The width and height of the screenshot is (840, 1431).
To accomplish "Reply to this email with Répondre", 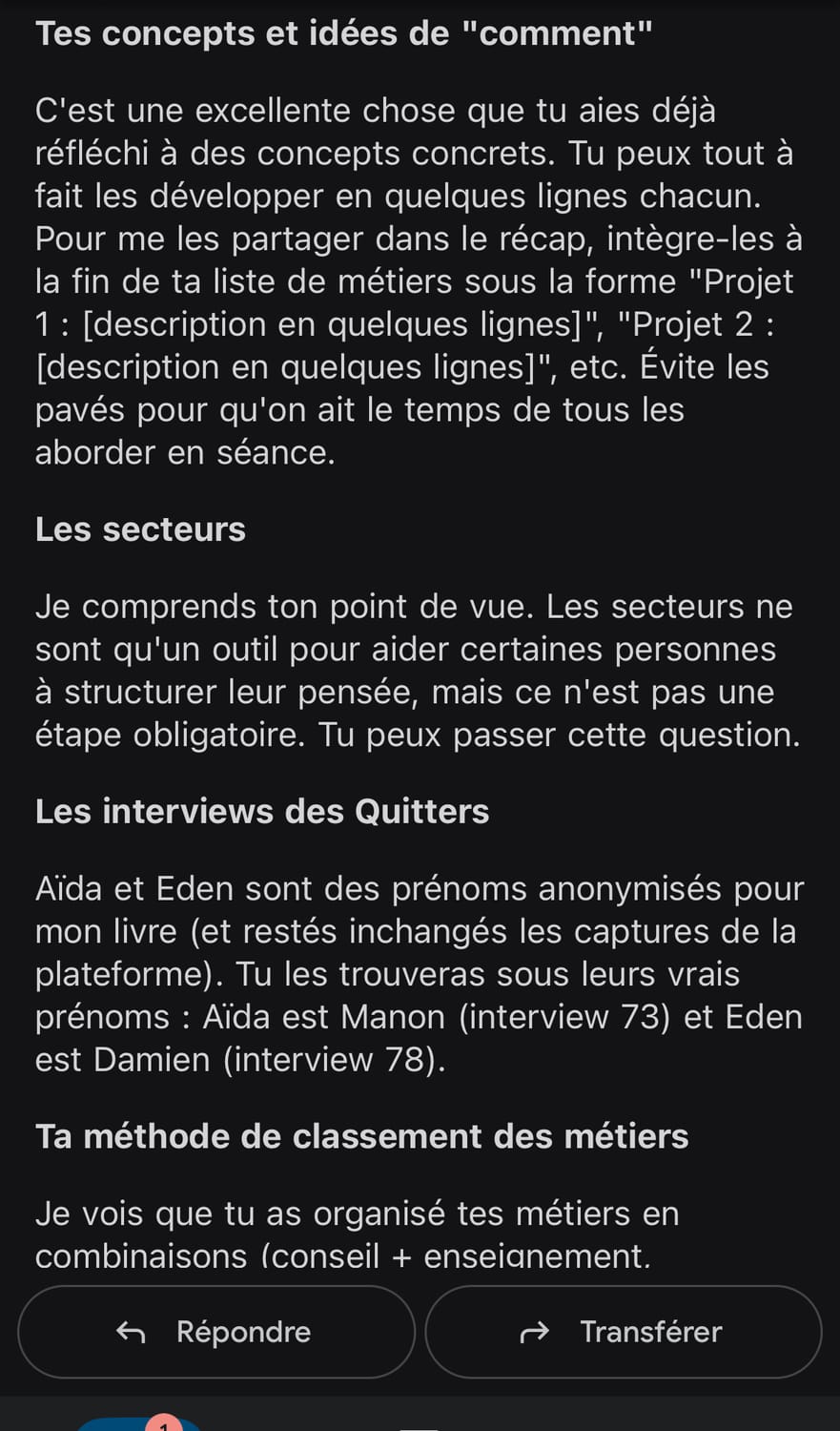I will (216, 1332).
